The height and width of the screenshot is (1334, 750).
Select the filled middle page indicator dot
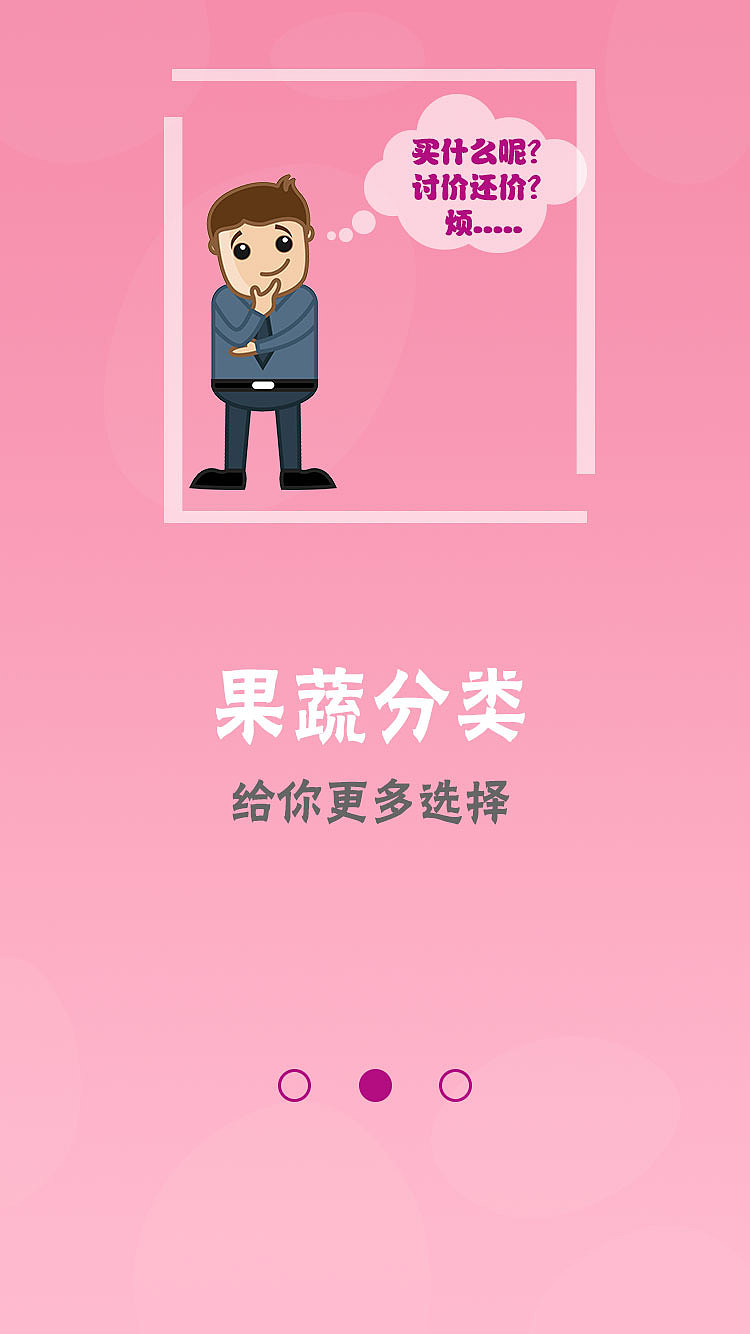pyautogui.click(x=375, y=1083)
